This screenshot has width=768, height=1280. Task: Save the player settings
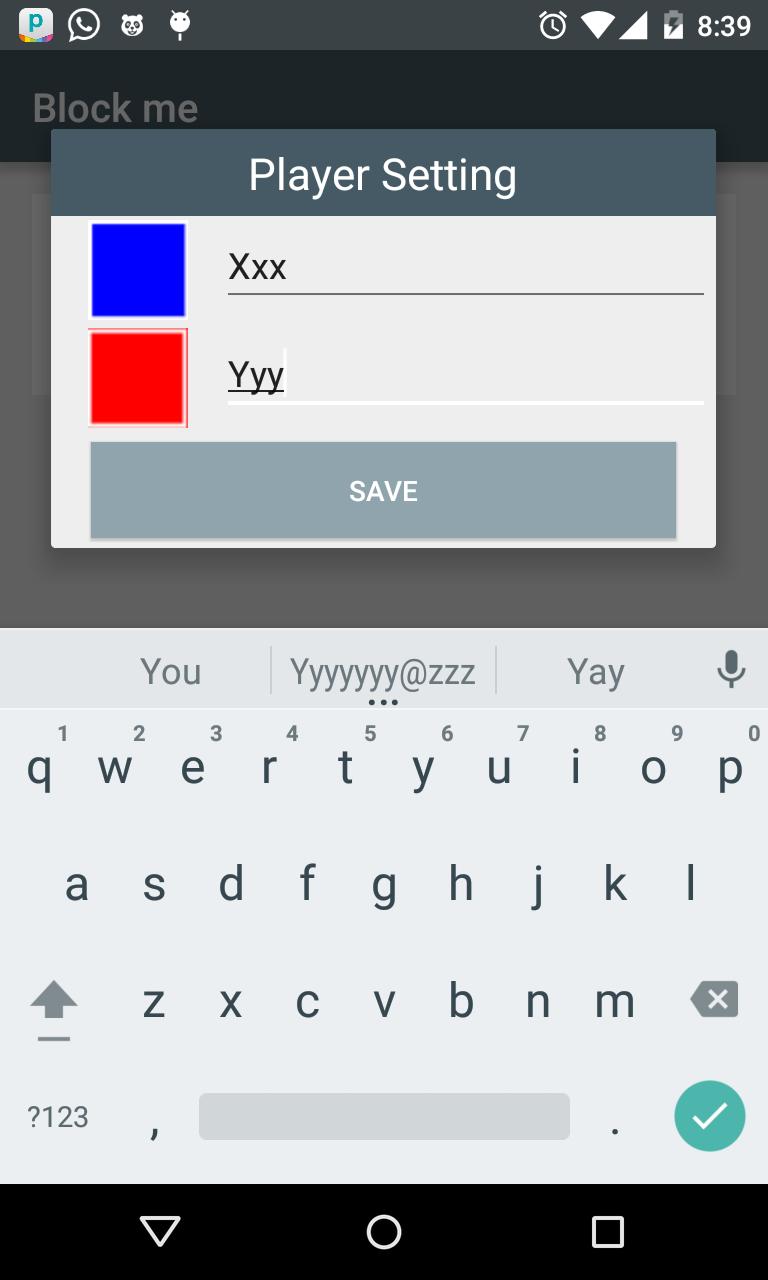[x=383, y=490]
